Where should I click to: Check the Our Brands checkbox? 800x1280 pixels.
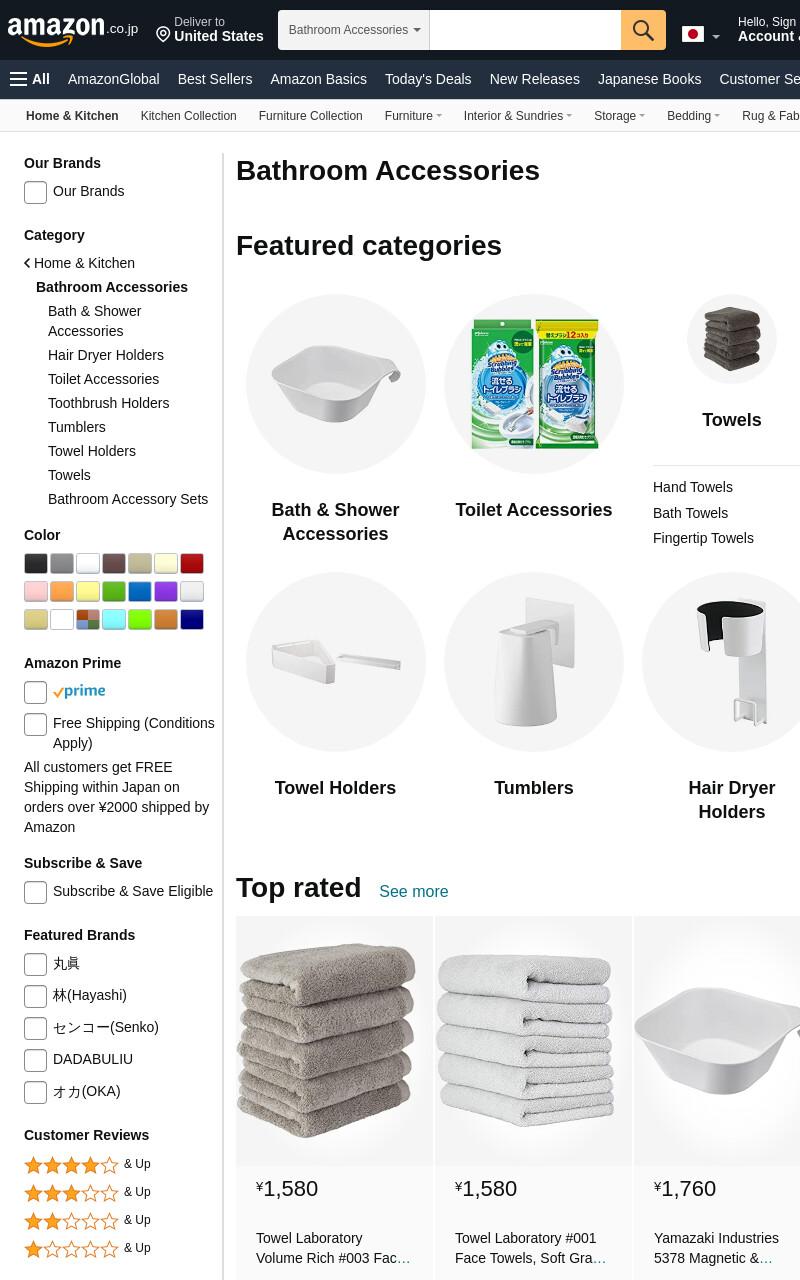pyautogui.click(x=35, y=192)
